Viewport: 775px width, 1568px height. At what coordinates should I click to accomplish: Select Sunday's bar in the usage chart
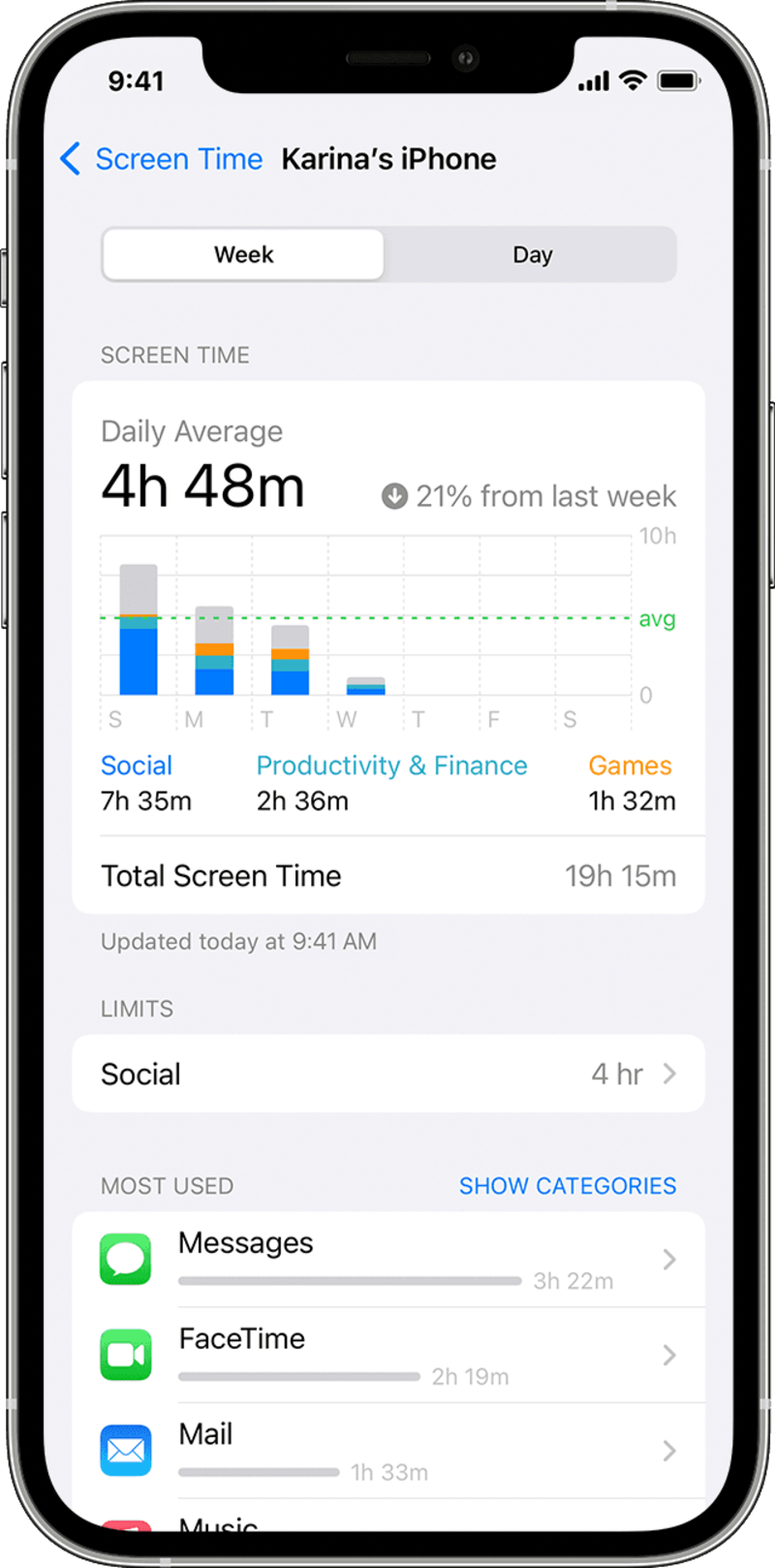[x=139, y=630]
